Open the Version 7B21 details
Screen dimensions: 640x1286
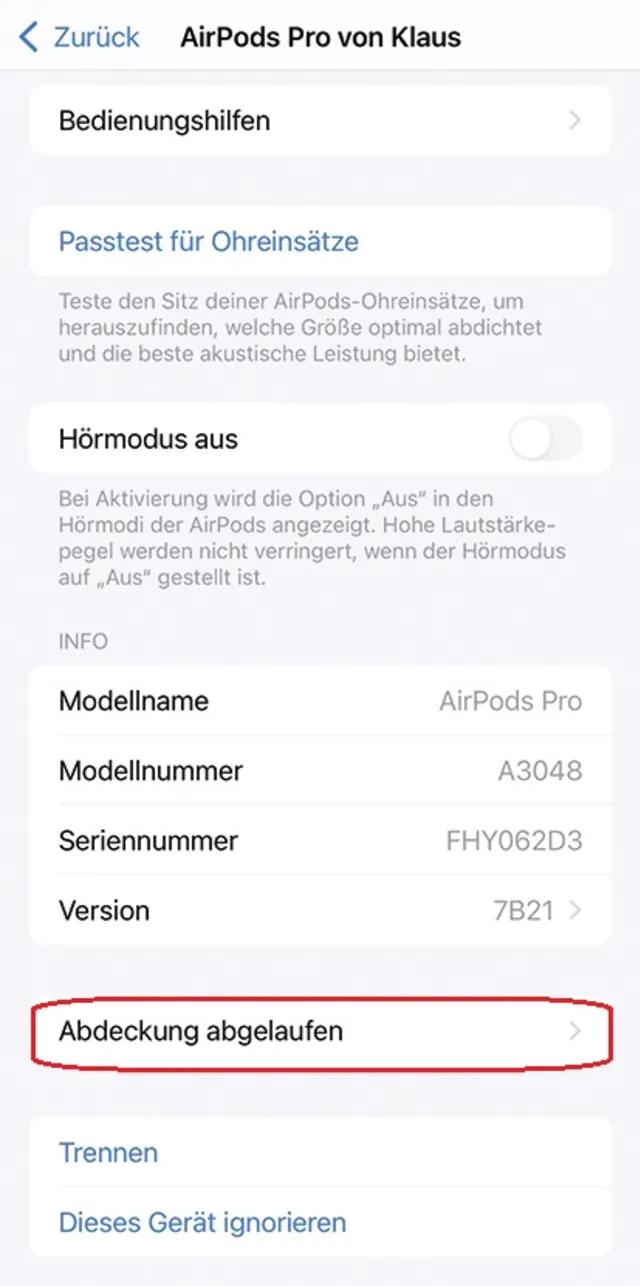[320, 910]
